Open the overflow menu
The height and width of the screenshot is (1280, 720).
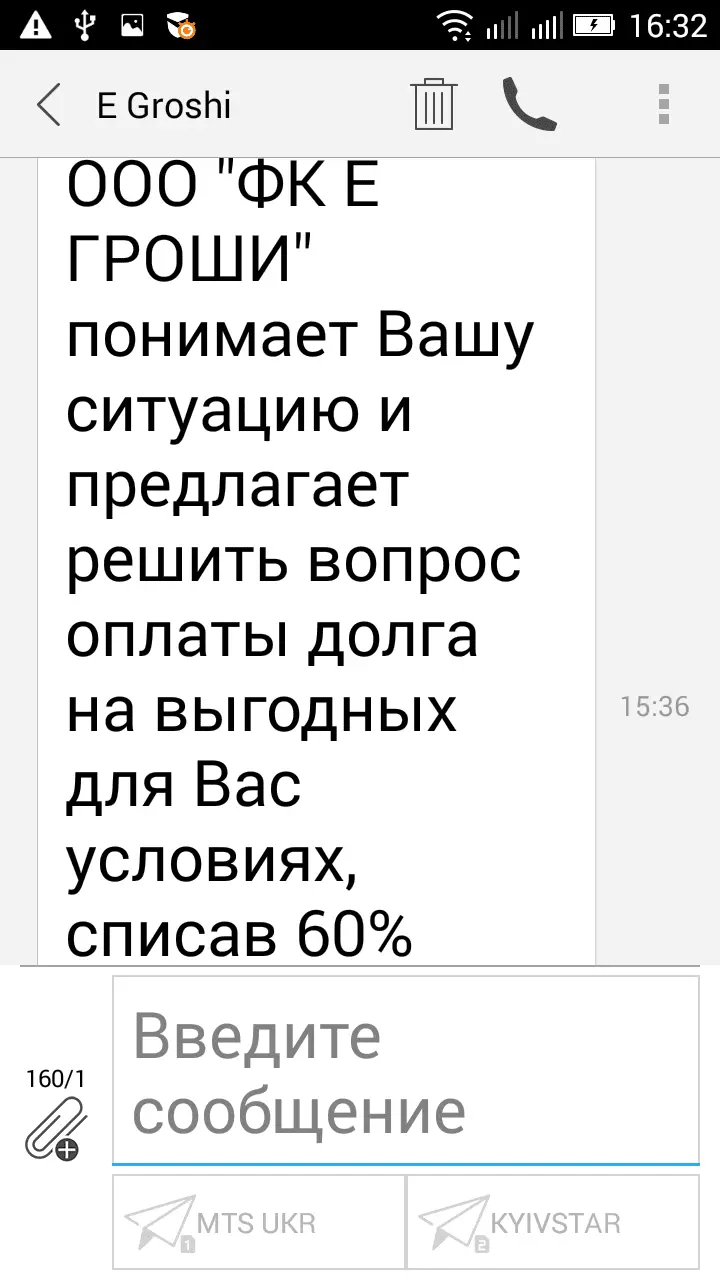663,104
